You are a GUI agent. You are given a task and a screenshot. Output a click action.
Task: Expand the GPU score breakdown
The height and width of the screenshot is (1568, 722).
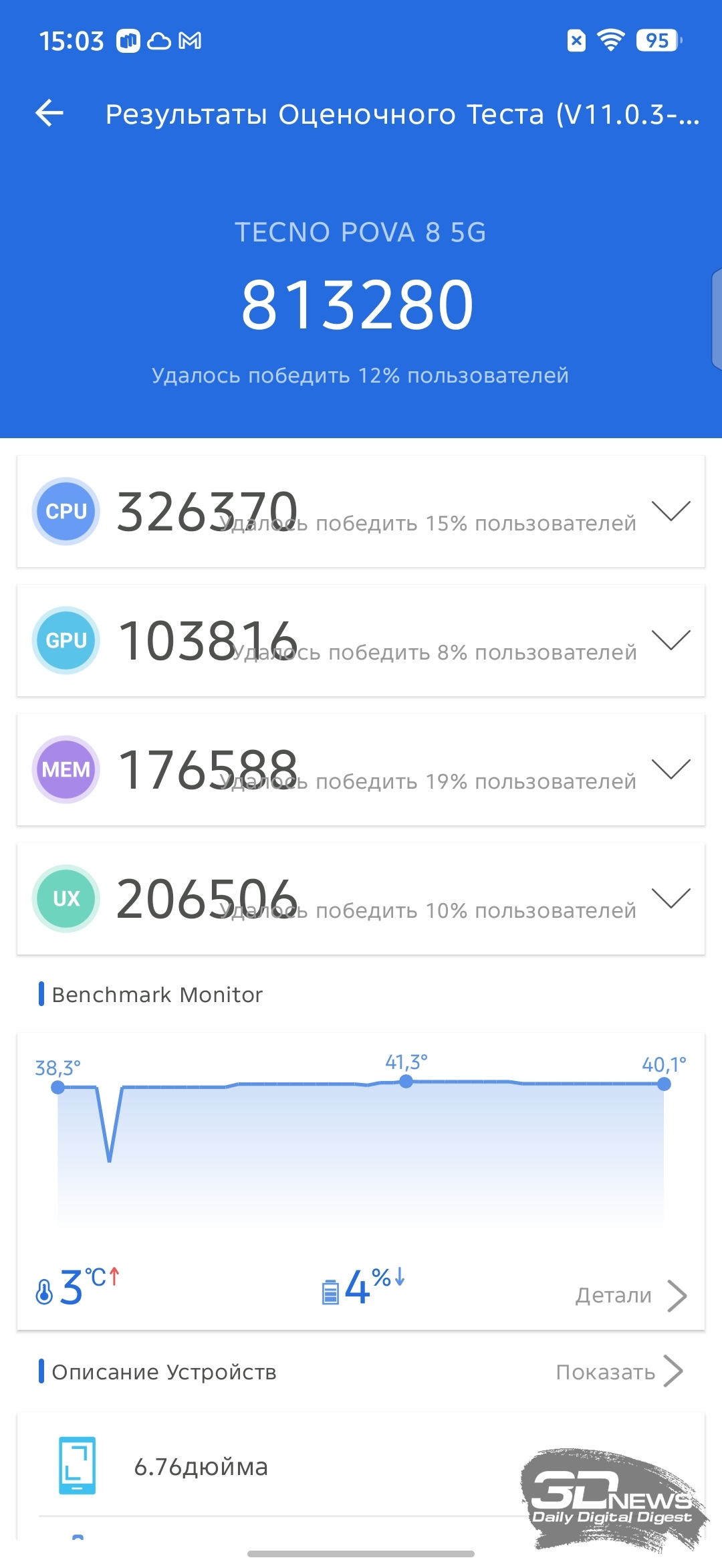coord(671,640)
